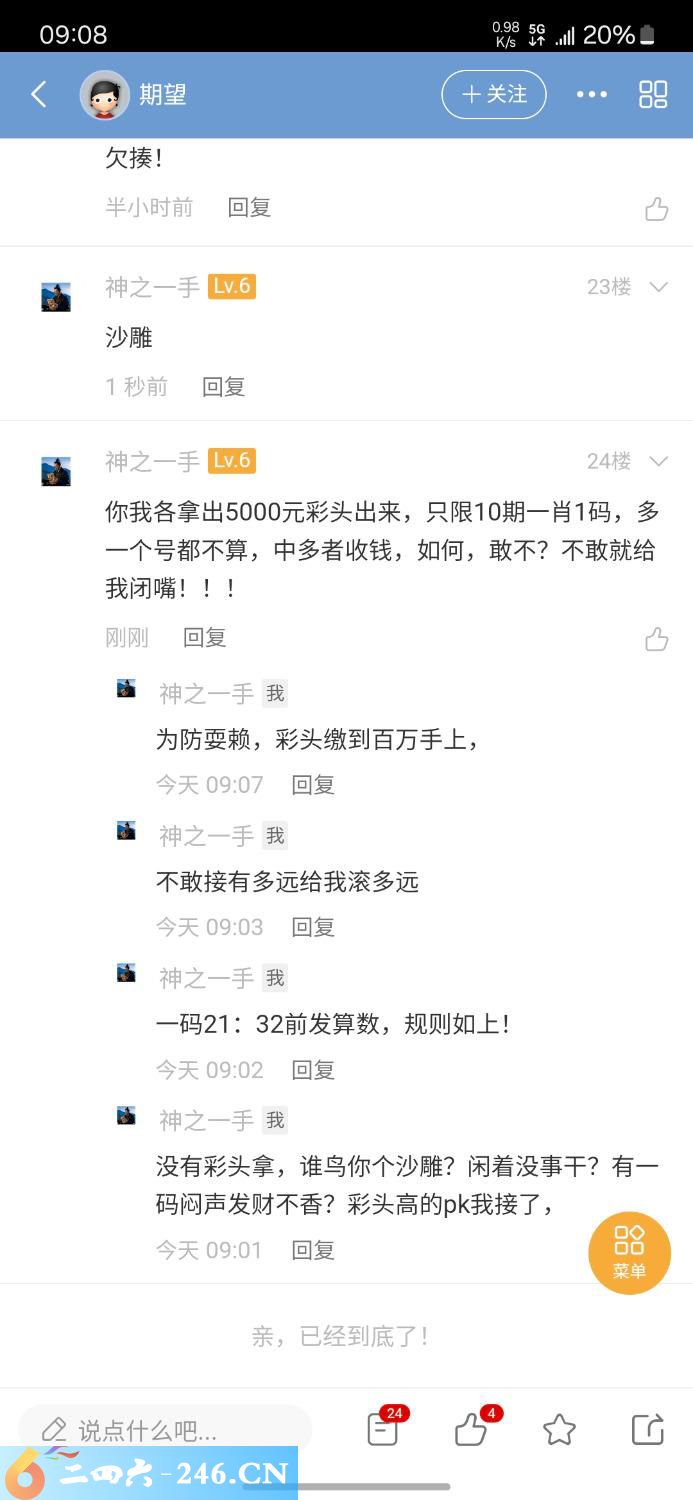Reply to the sub-comment from 今天 09:02

[x=313, y=1070]
